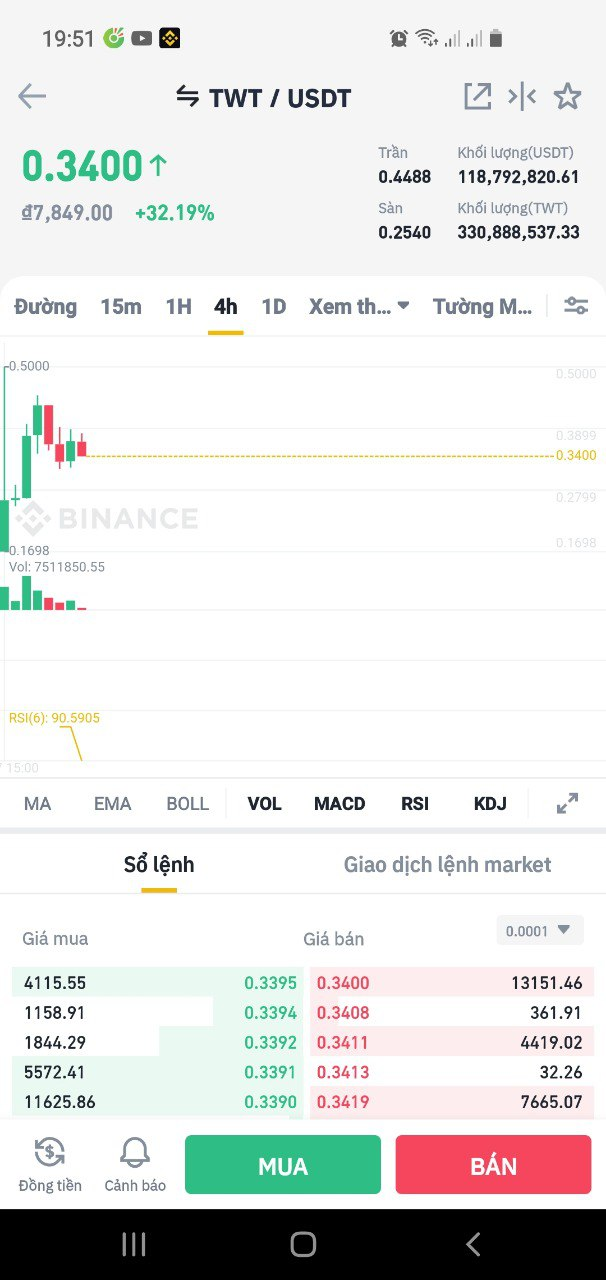Image resolution: width=606 pixels, height=1280 pixels.
Task: Expand the Xem thêm timeframe dropdown
Action: pos(359,307)
